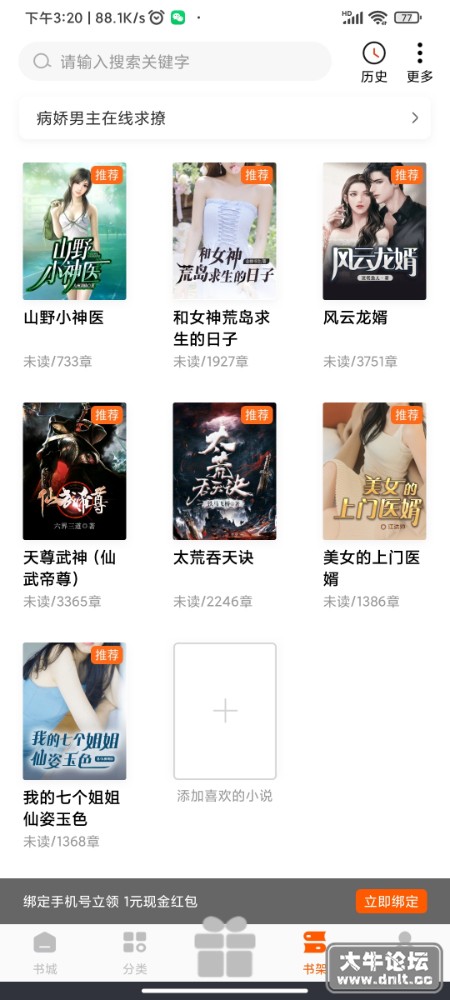The width and height of the screenshot is (450, 1000).
Task: Open 我的七个姐姐仙姿玉色
Action: point(75,711)
